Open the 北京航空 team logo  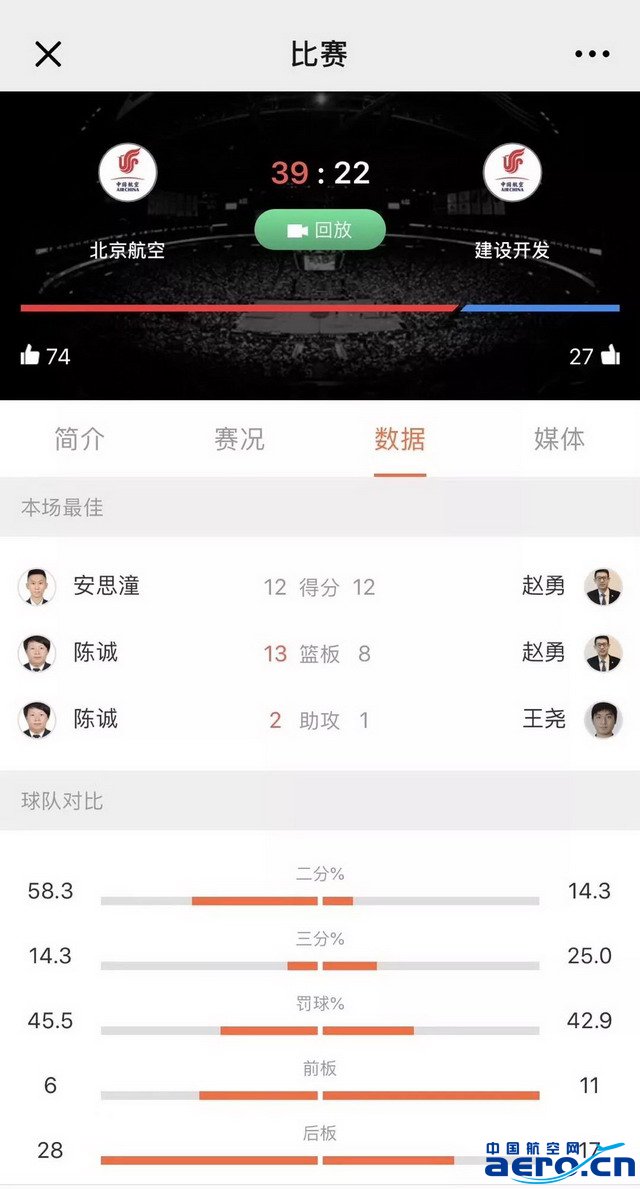click(x=128, y=173)
